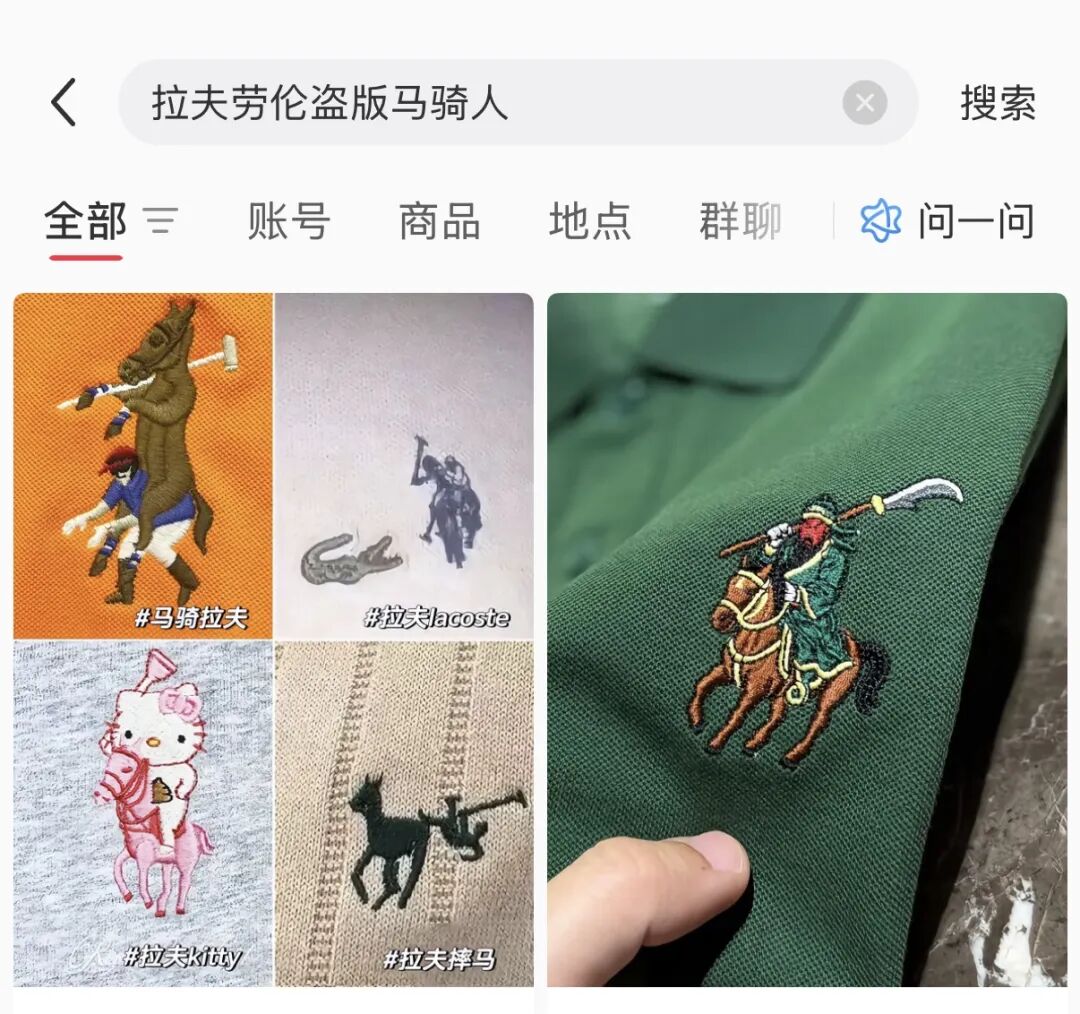Clear the search text with the X icon

[x=864, y=103]
